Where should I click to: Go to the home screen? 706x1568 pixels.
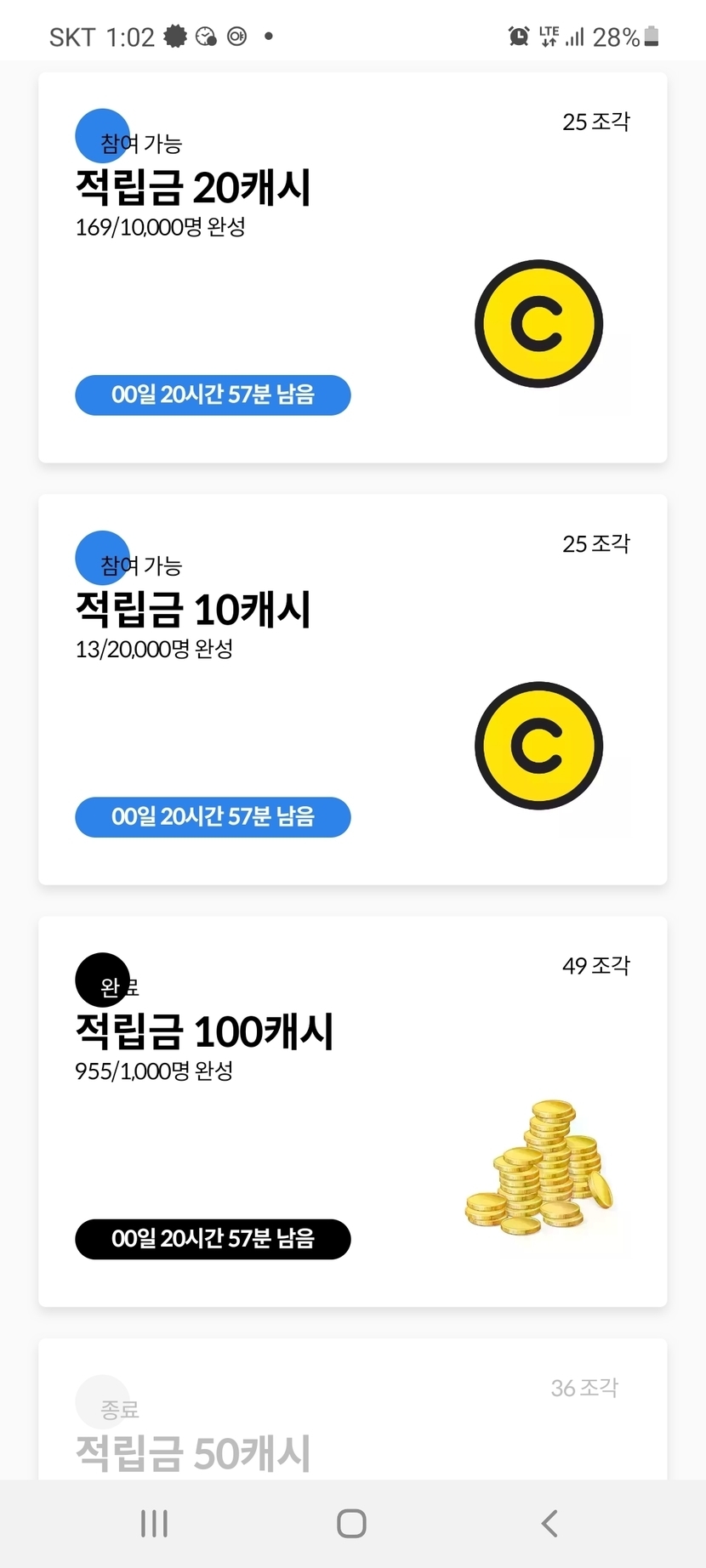351,1523
